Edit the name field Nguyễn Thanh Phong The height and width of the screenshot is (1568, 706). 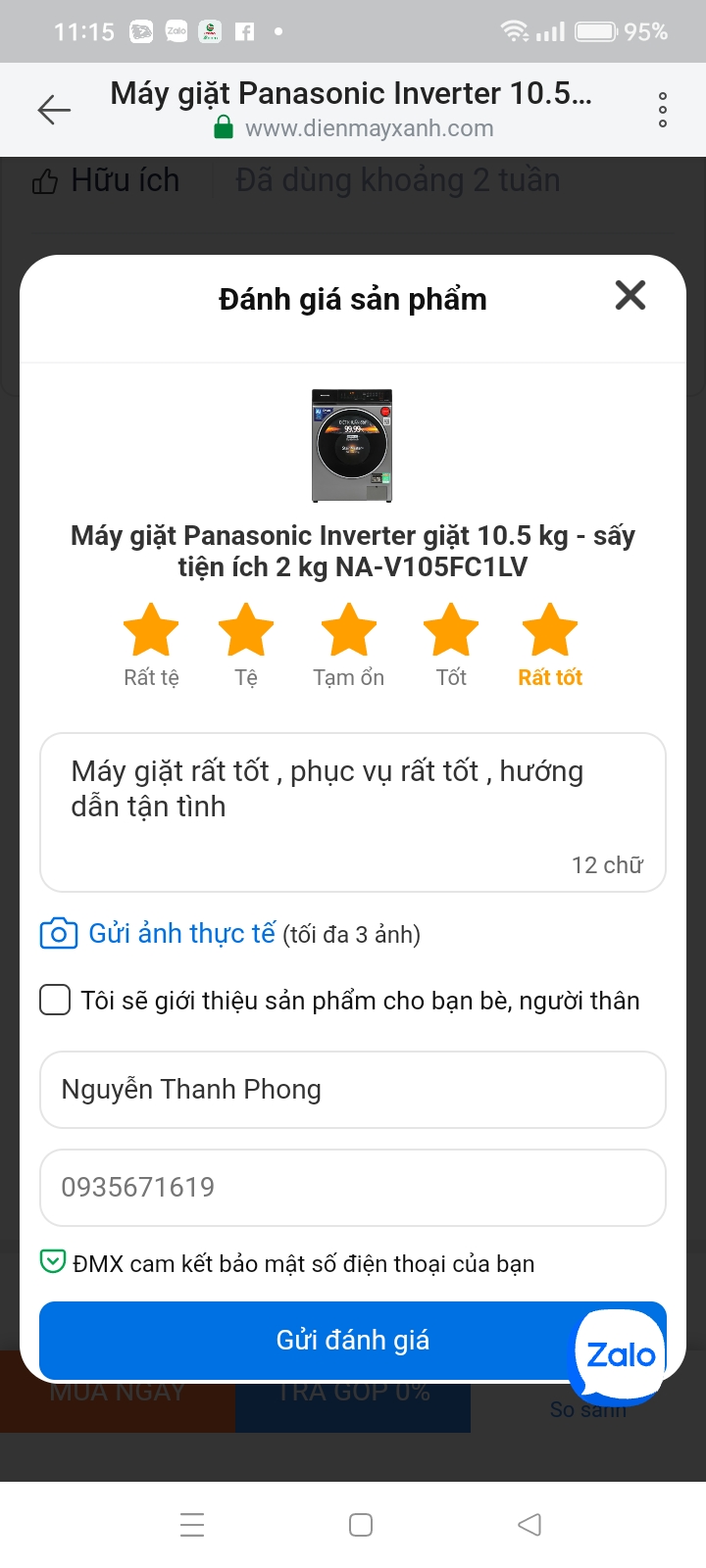[353, 1090]
